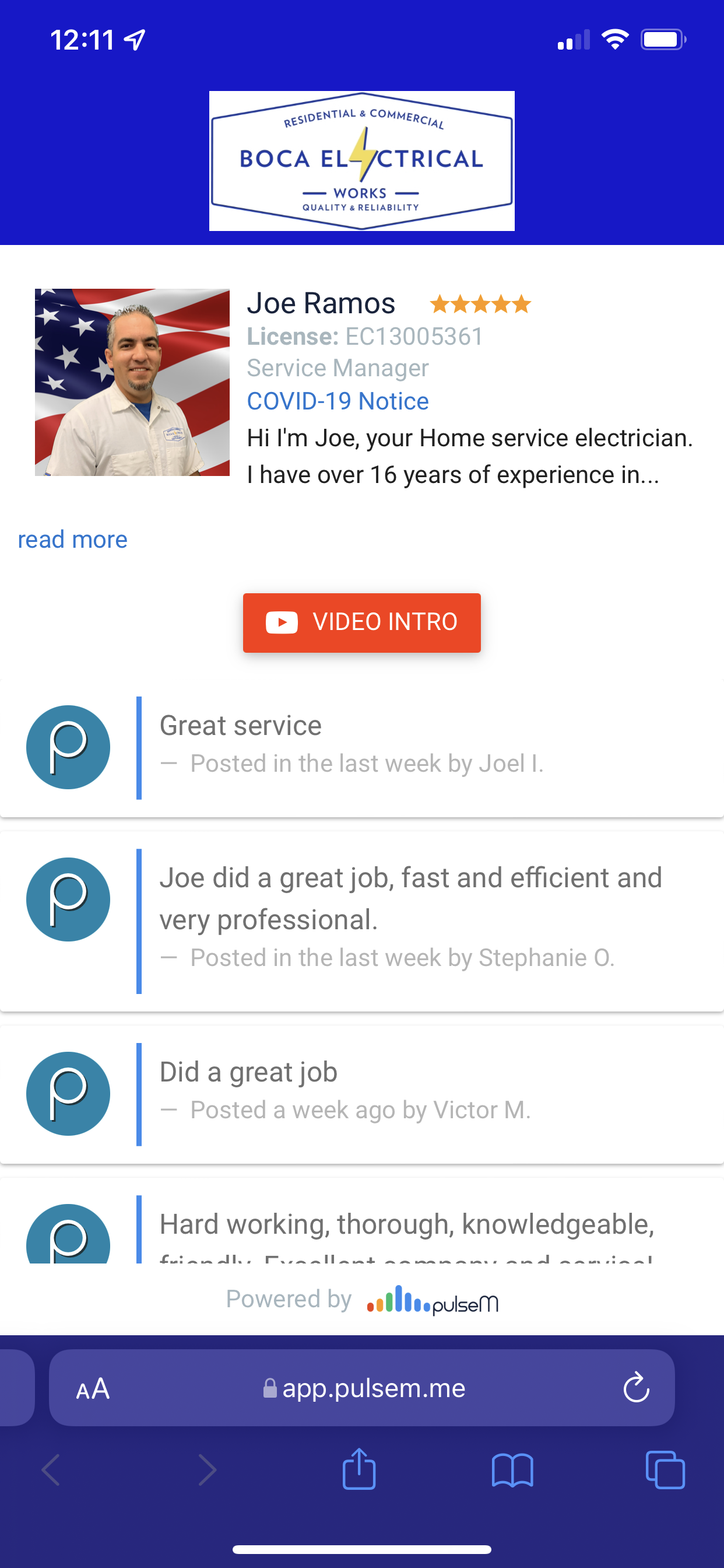Viewport: 724px width, 1568px height.
Task: Open Safari bookmarks
Action: (x=512, y=1469)
